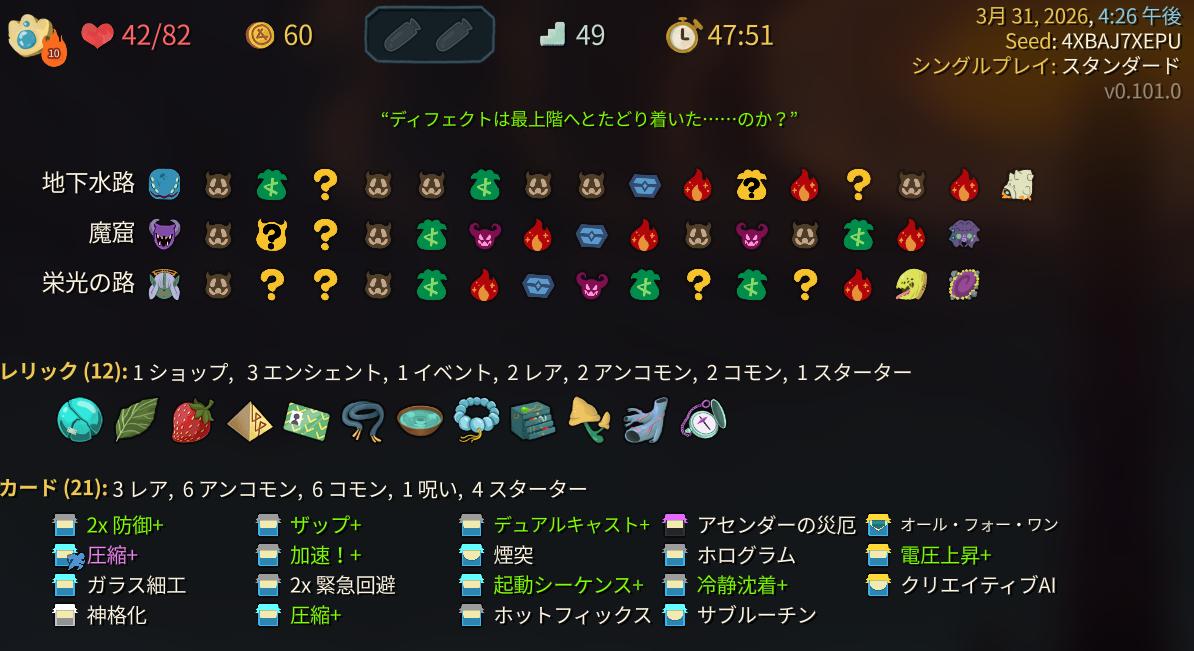View the オール・フォー・ワン card
1194x651 pixels.
click(x=978, y=524)
